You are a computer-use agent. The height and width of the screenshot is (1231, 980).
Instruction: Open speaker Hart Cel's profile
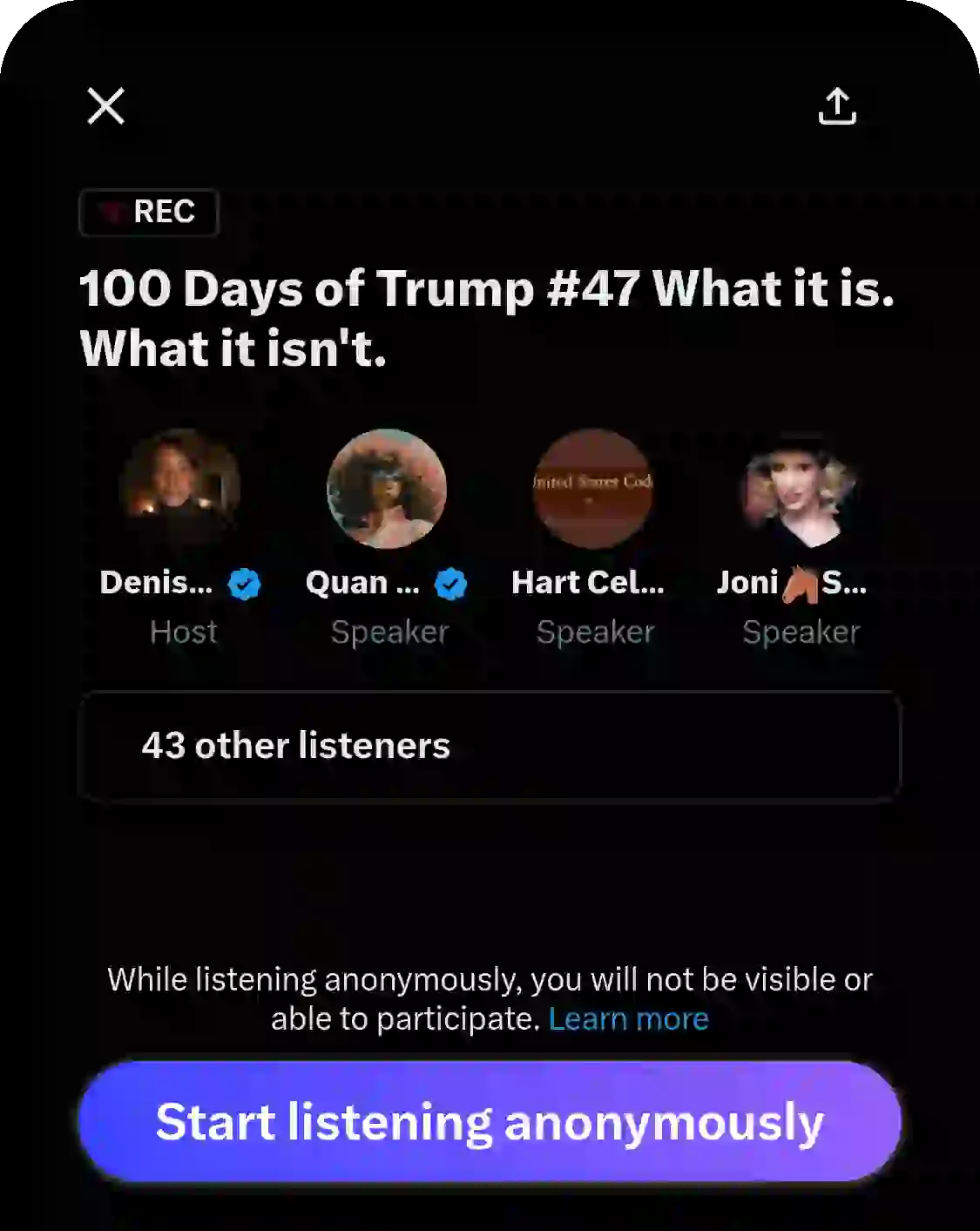[x=593, y=489]
